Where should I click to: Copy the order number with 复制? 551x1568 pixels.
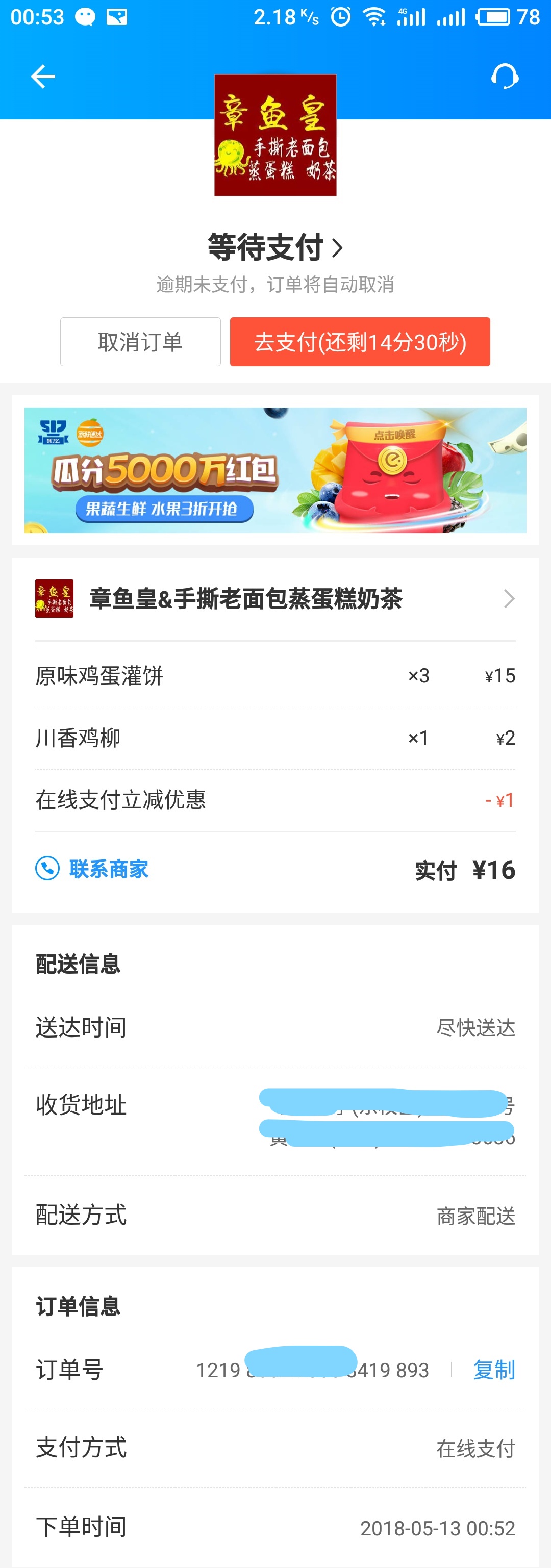point(494,1370)
